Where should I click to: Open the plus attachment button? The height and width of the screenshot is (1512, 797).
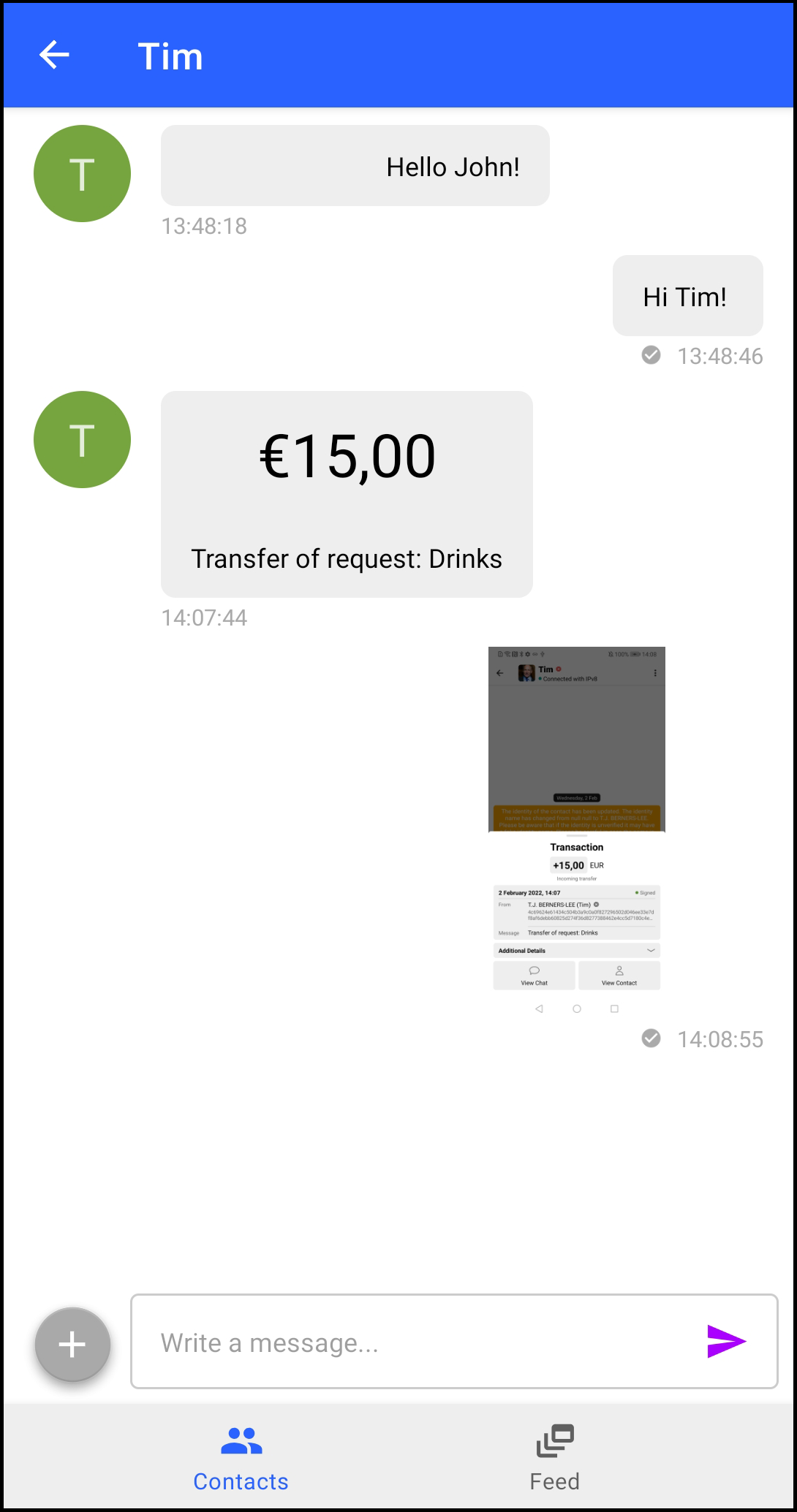(x=72, y=1344)
